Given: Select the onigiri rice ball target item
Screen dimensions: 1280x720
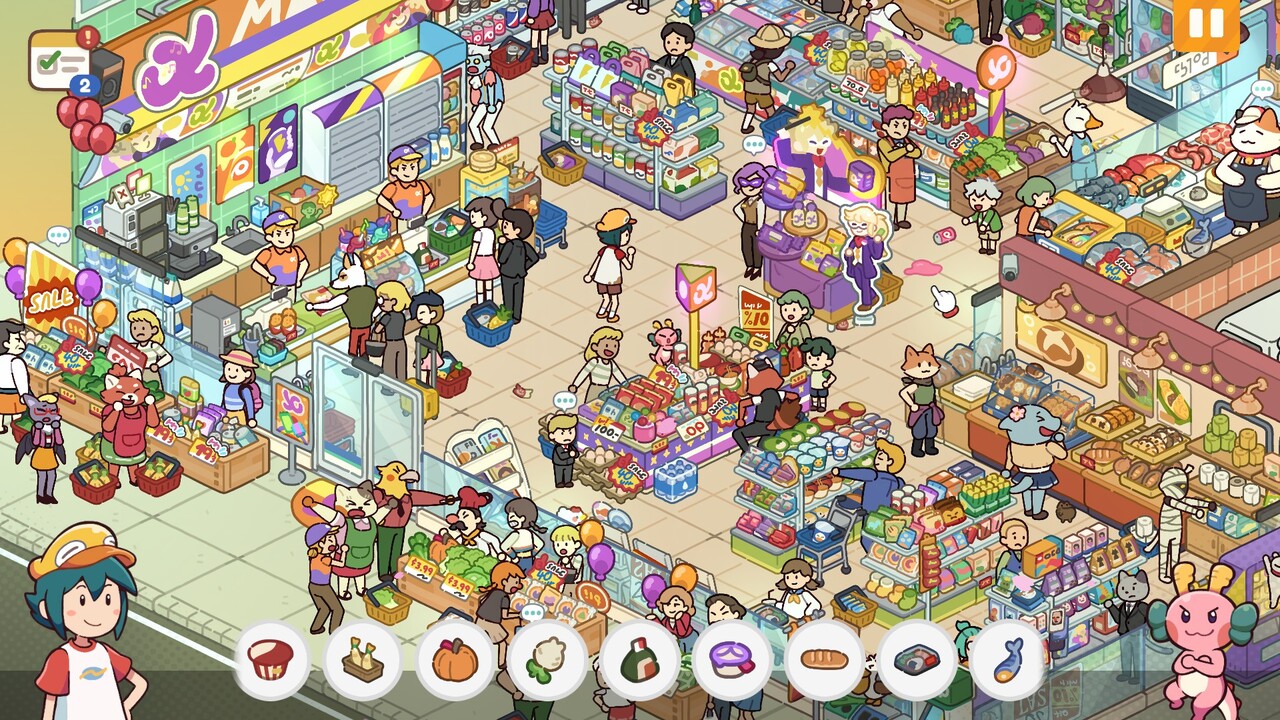Looking at the screenshot, I should pyautogui.click(x=639, y=660).
